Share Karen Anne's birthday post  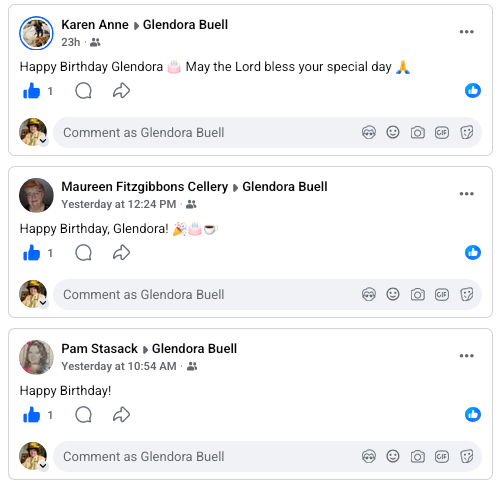(x=121, y=91)
